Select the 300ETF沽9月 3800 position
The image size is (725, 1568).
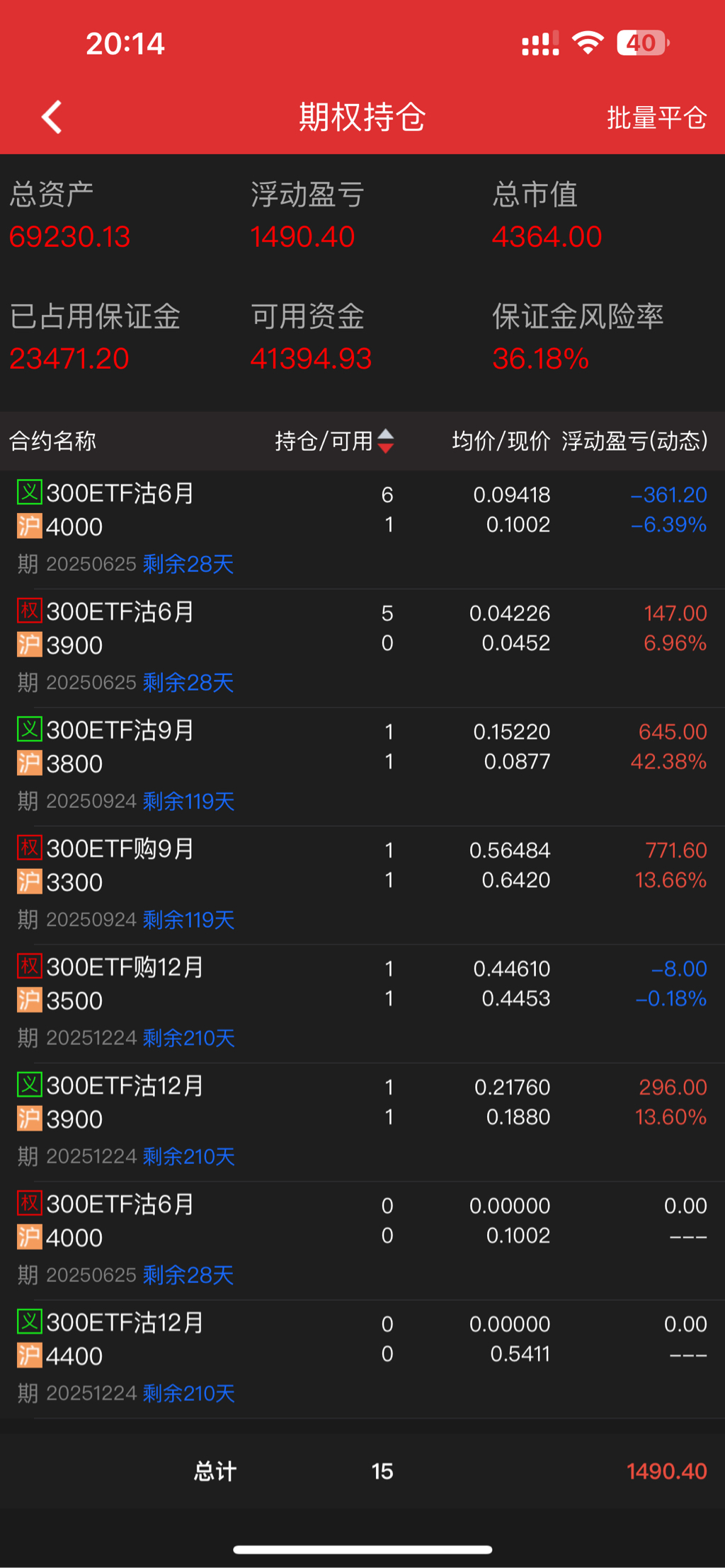(x=362, y=765)
